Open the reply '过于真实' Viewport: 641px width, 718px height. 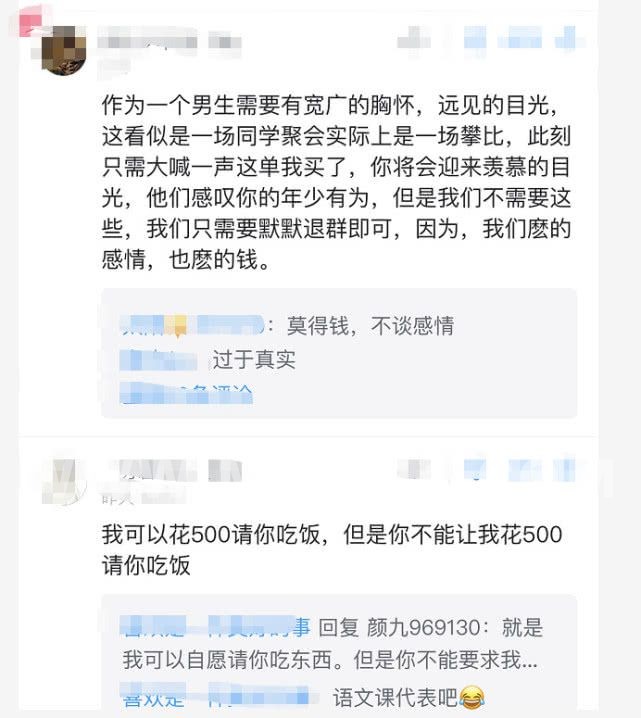(253, 359)
